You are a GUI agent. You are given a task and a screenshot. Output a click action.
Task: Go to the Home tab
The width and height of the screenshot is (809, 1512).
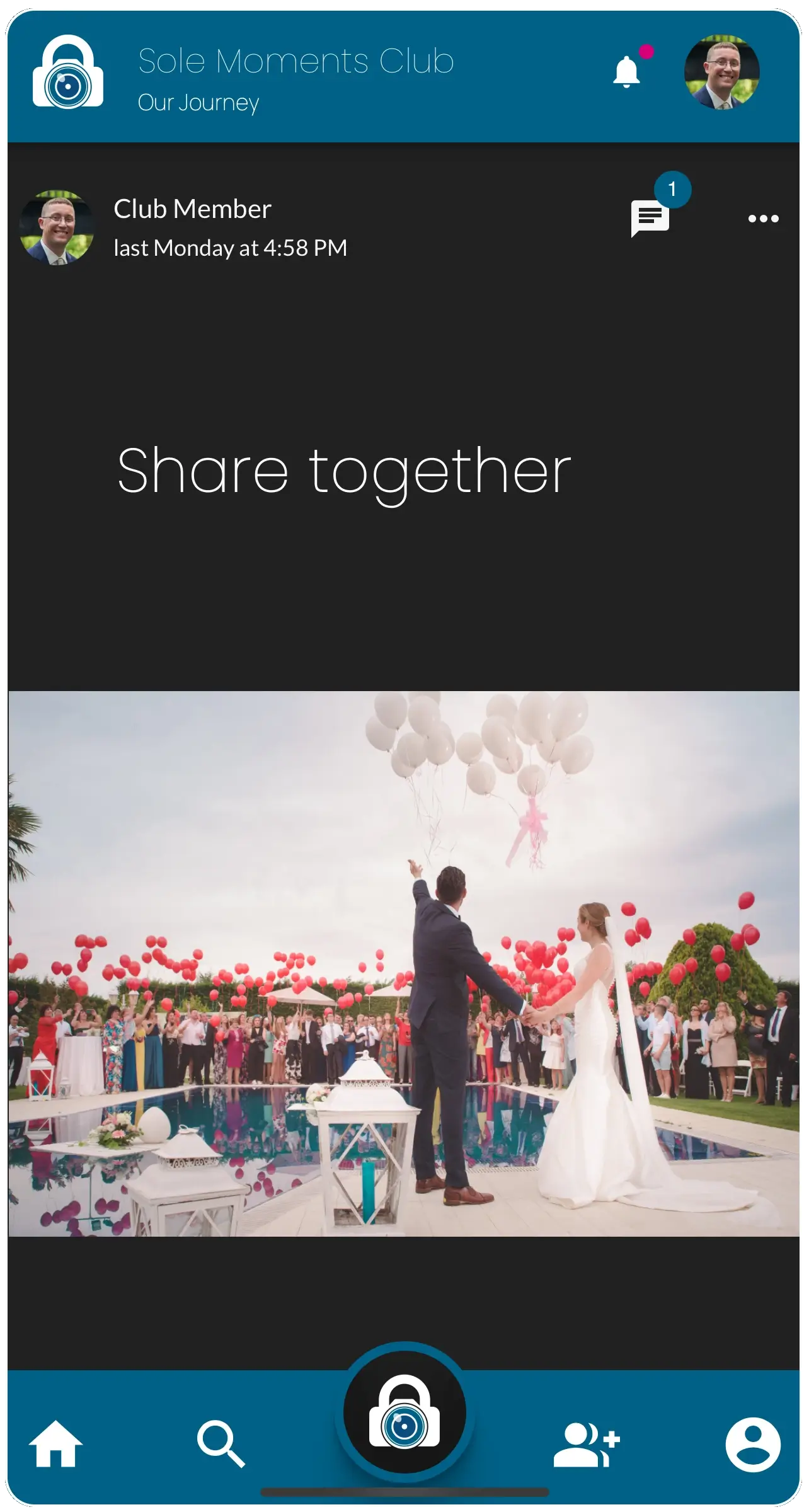(x=55, y=1443)
